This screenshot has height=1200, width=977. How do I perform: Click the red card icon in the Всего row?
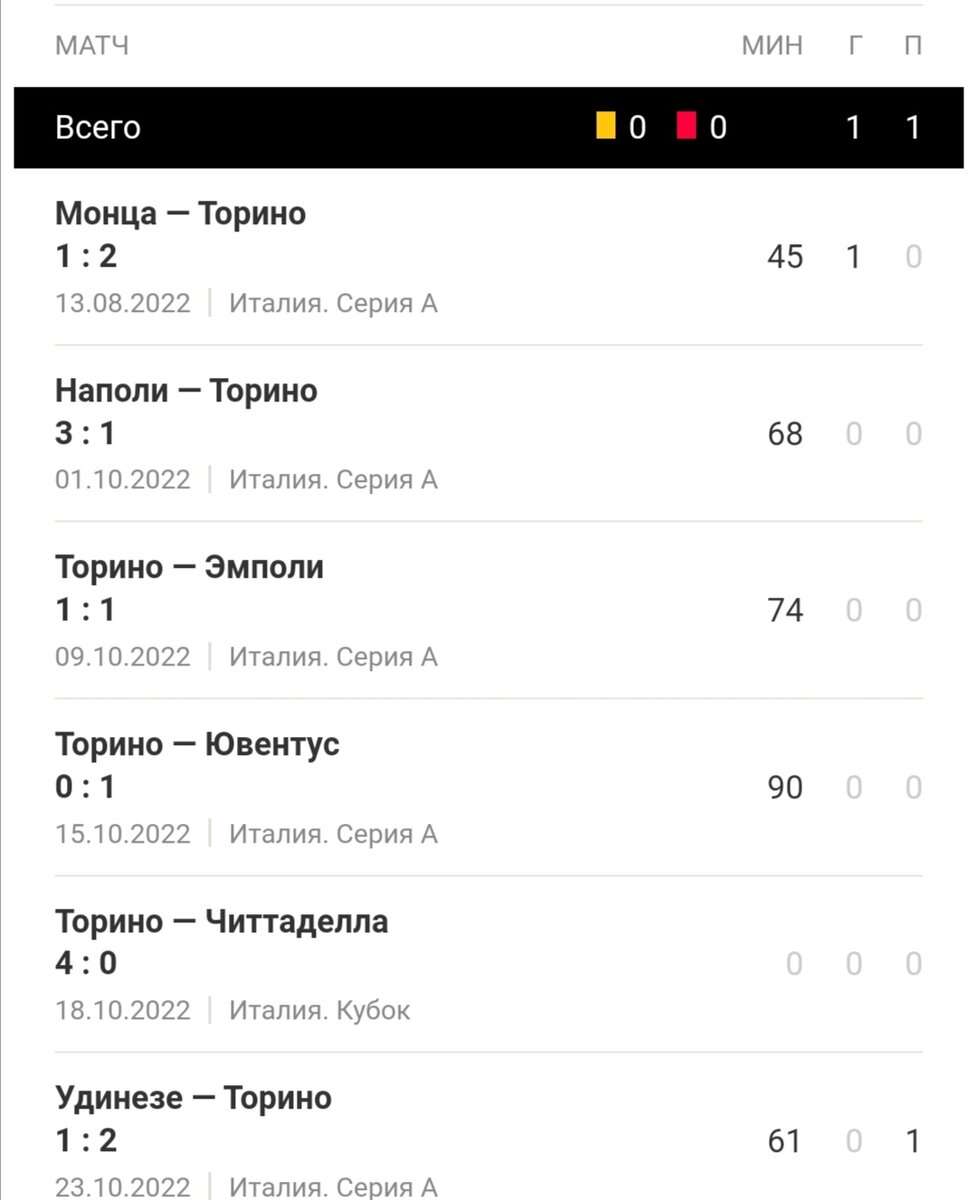tap(686, 126)
